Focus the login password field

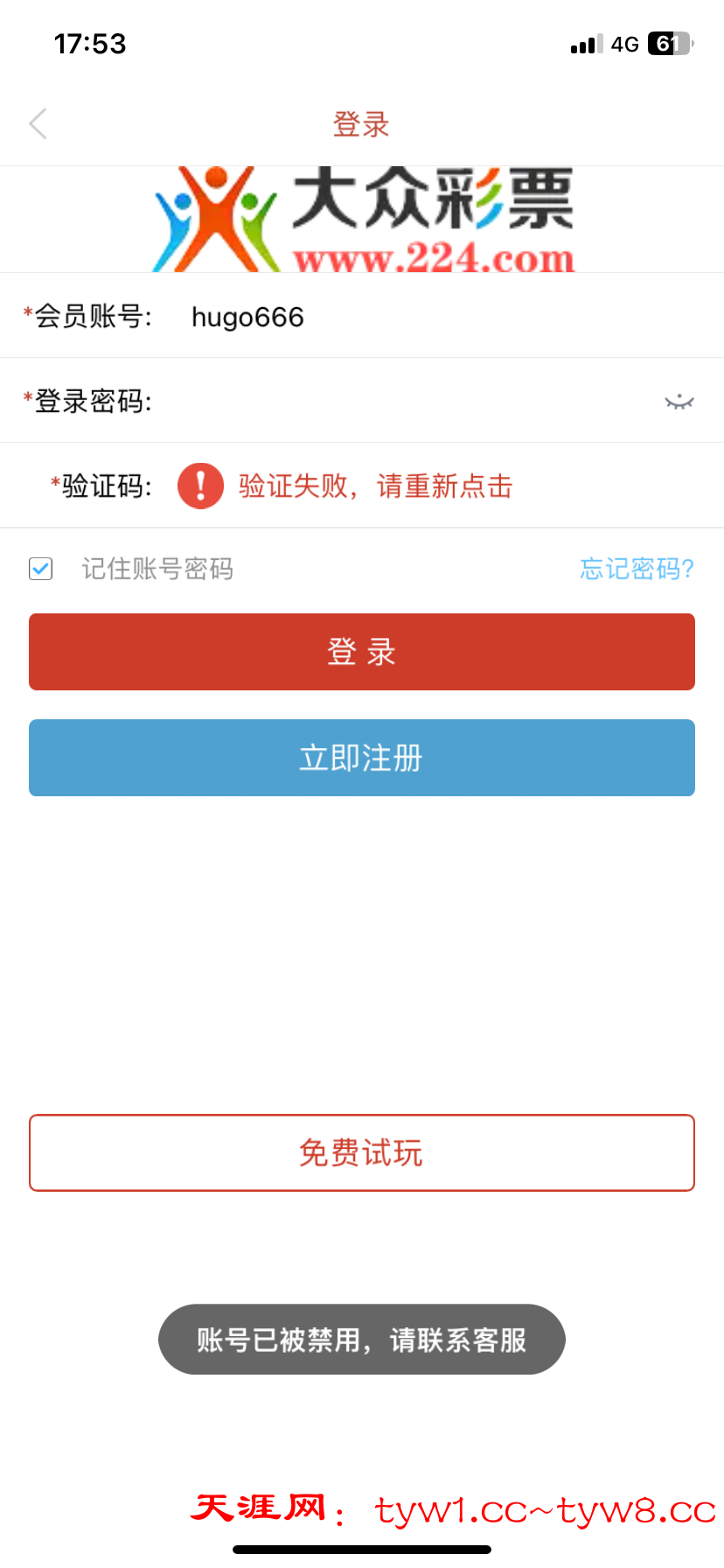click(402, 402)
